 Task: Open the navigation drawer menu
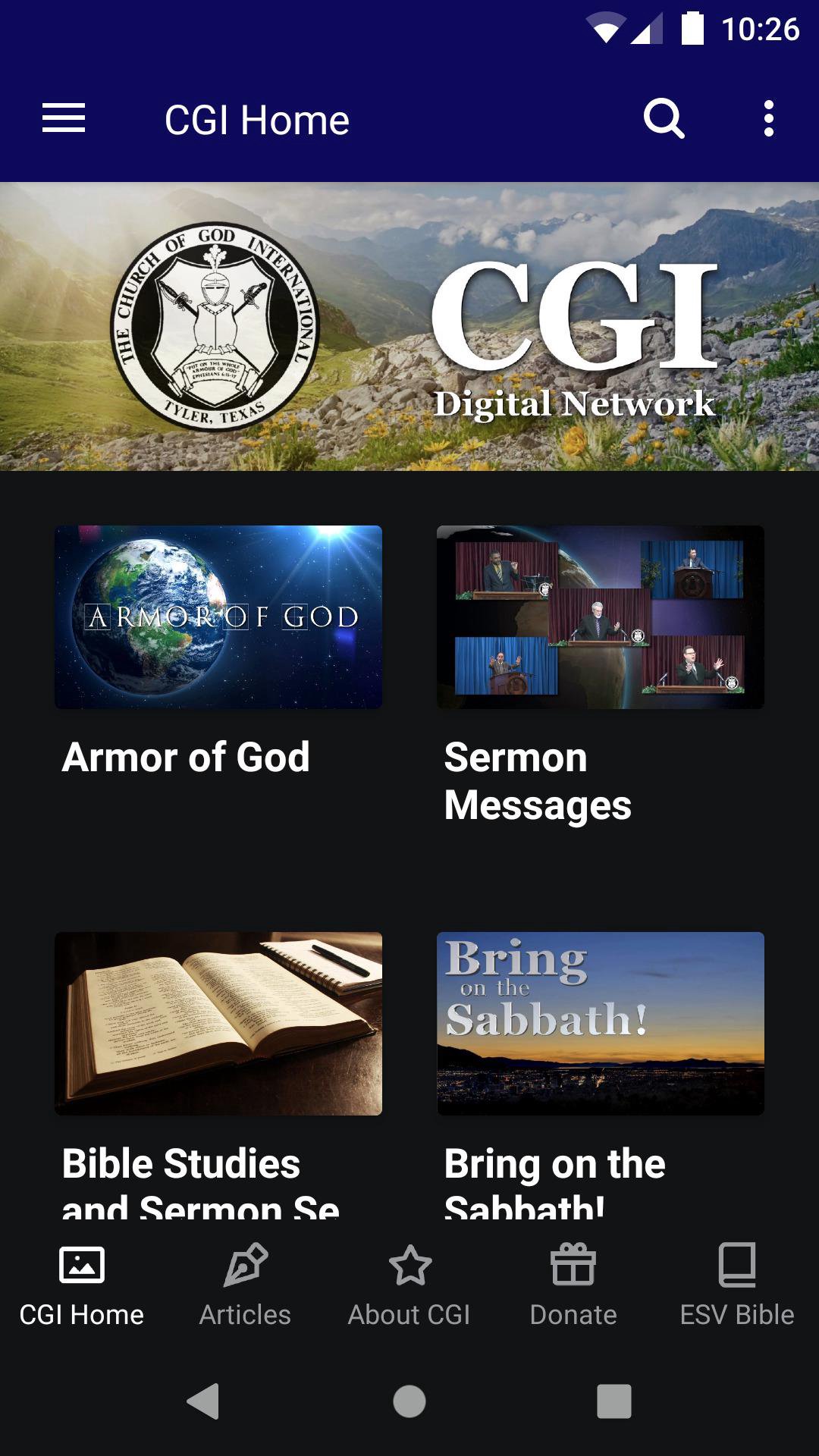click(63, 118)
